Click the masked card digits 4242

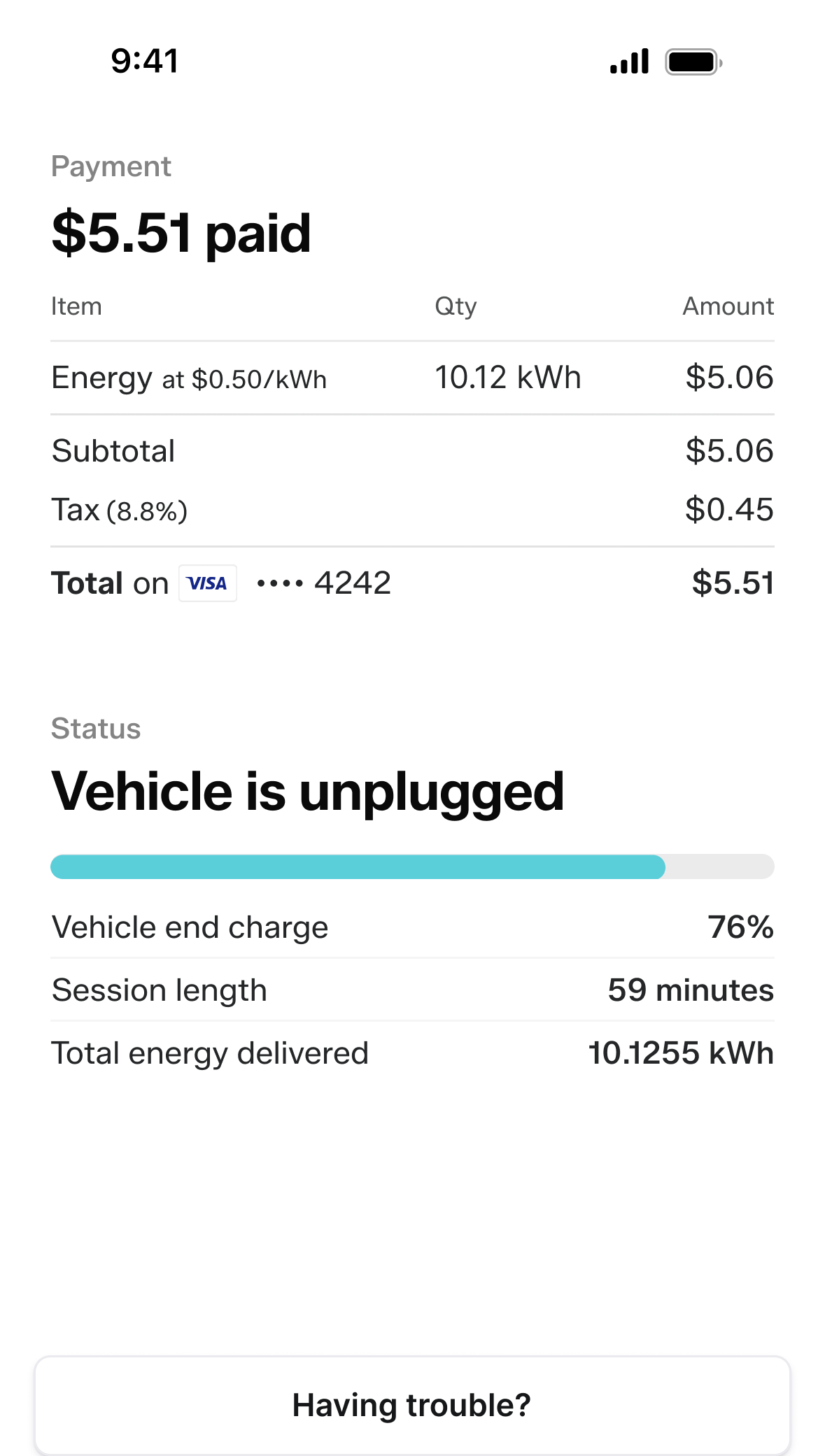click(353, 583)
